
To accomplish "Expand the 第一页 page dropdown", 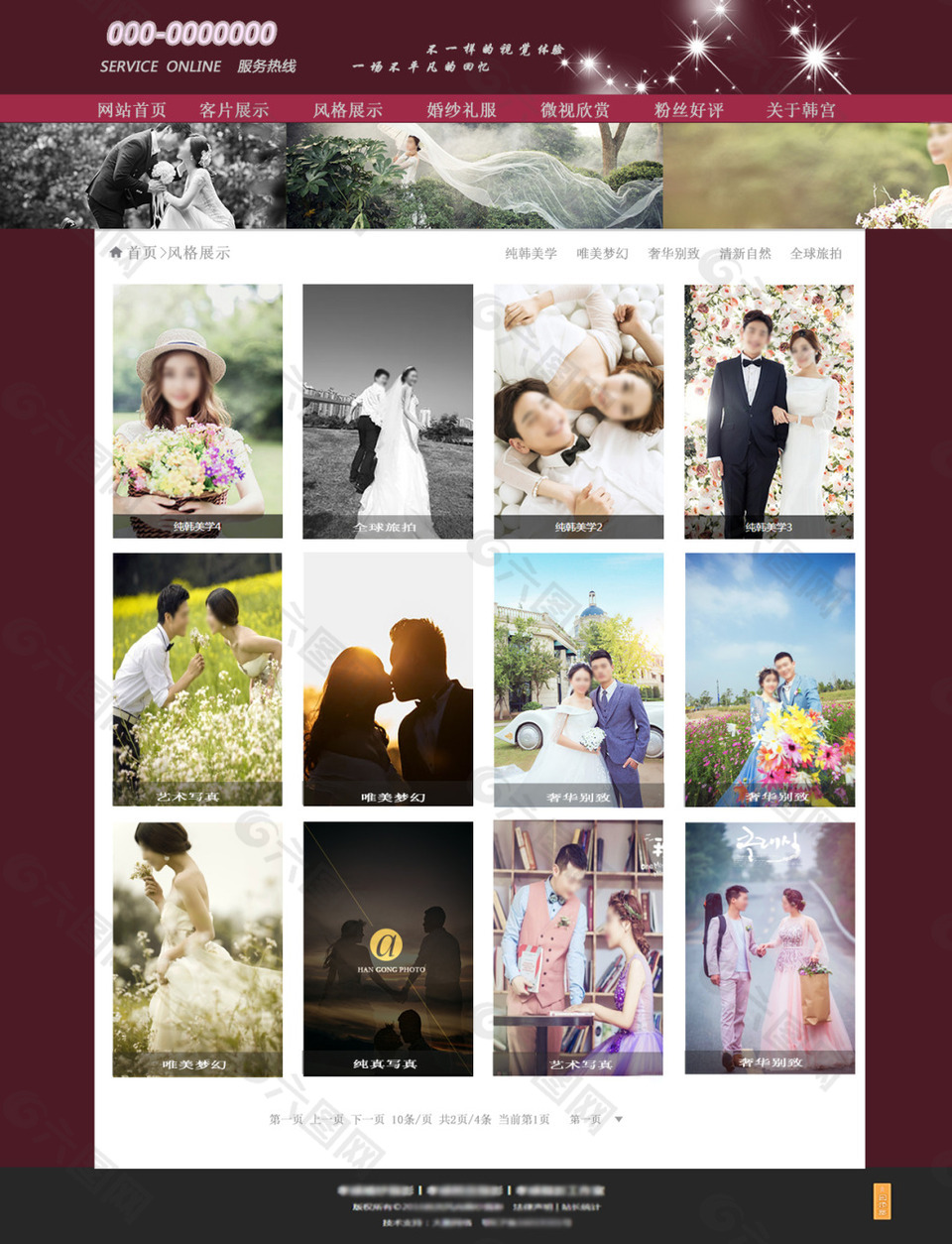I will tap(619, 1119).
